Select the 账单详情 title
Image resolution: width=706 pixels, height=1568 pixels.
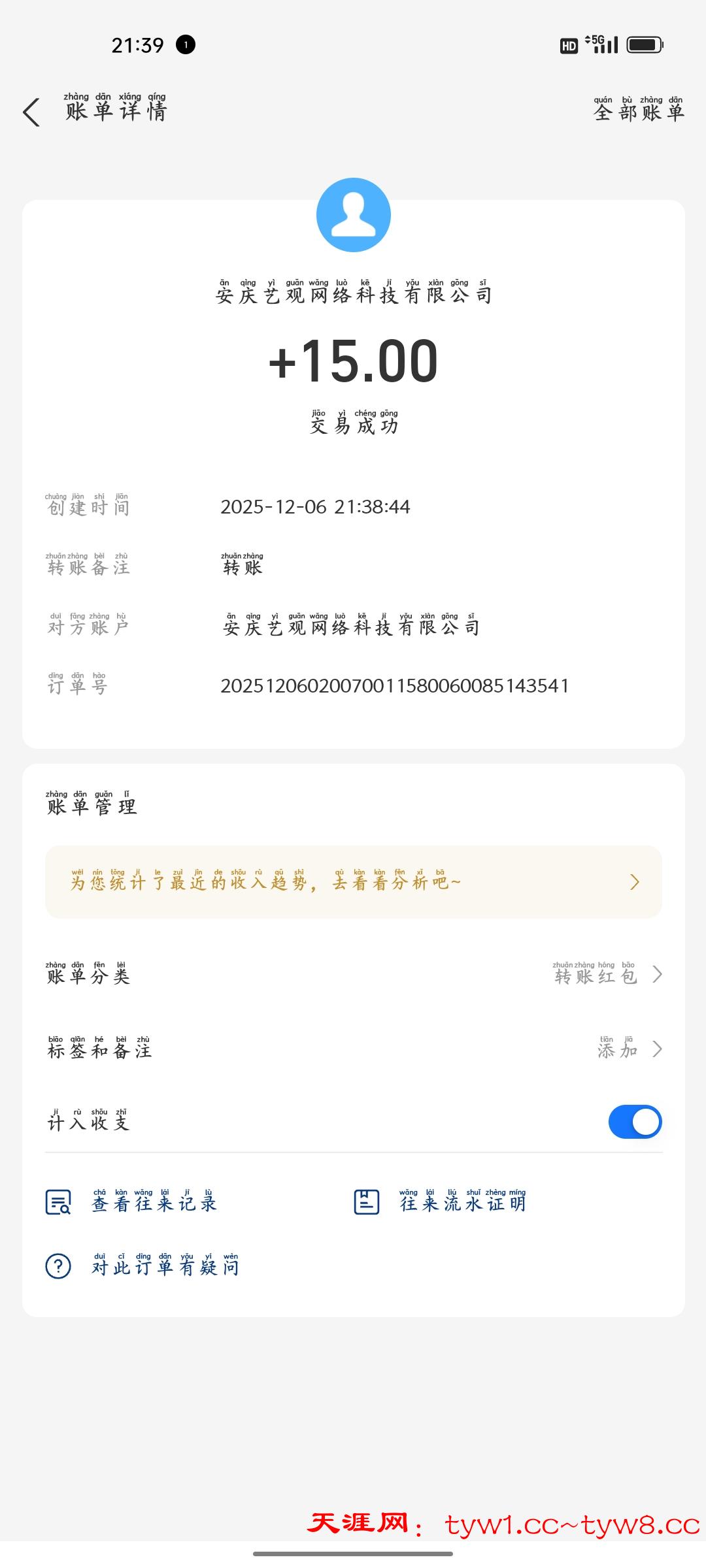116,110
